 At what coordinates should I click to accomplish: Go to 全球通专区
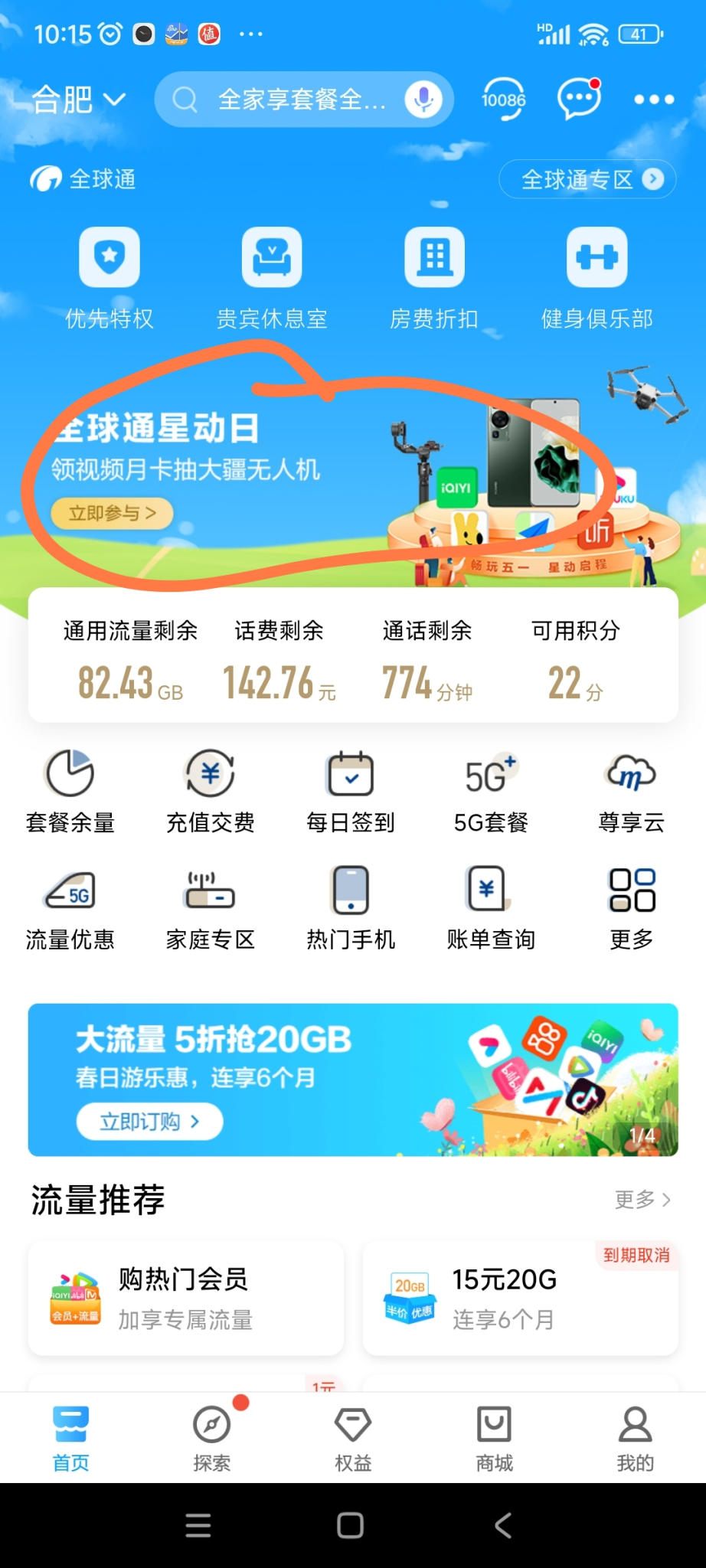point(588,179)
